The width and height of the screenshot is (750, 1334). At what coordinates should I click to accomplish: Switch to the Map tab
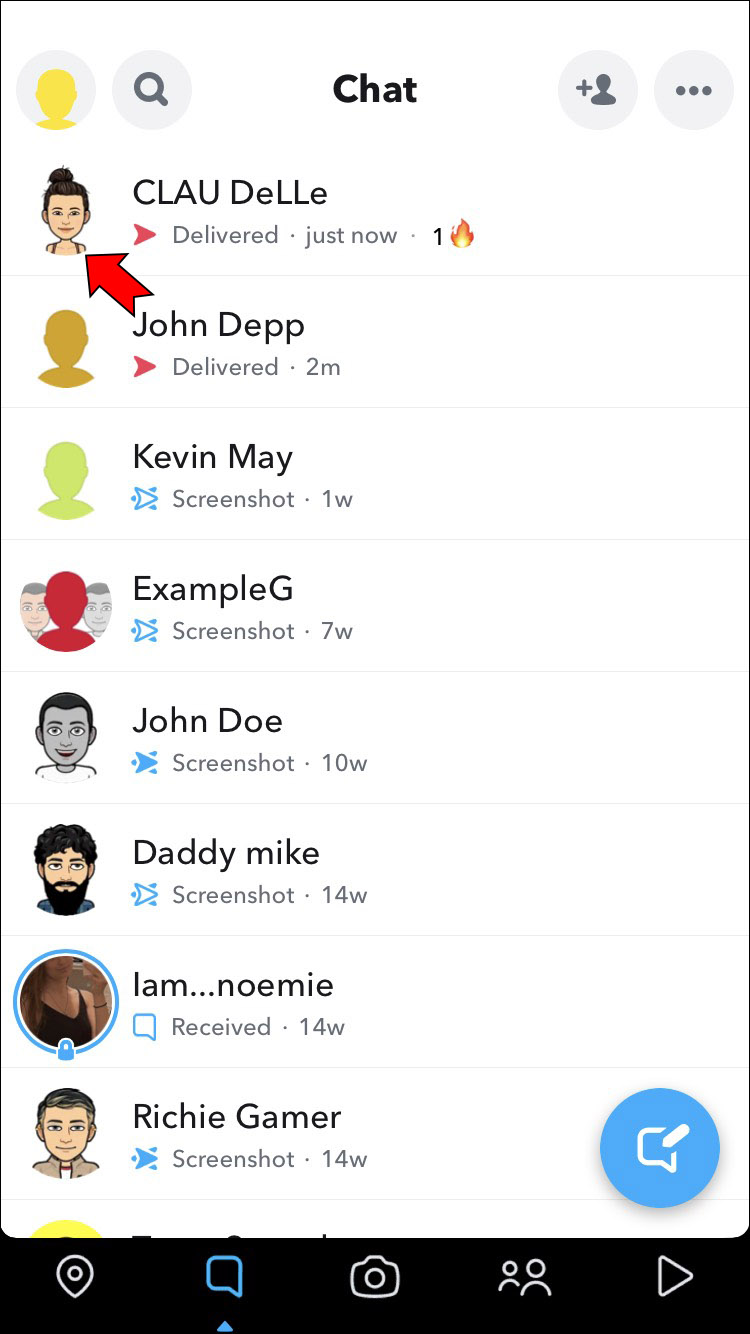coord(75,1277)
